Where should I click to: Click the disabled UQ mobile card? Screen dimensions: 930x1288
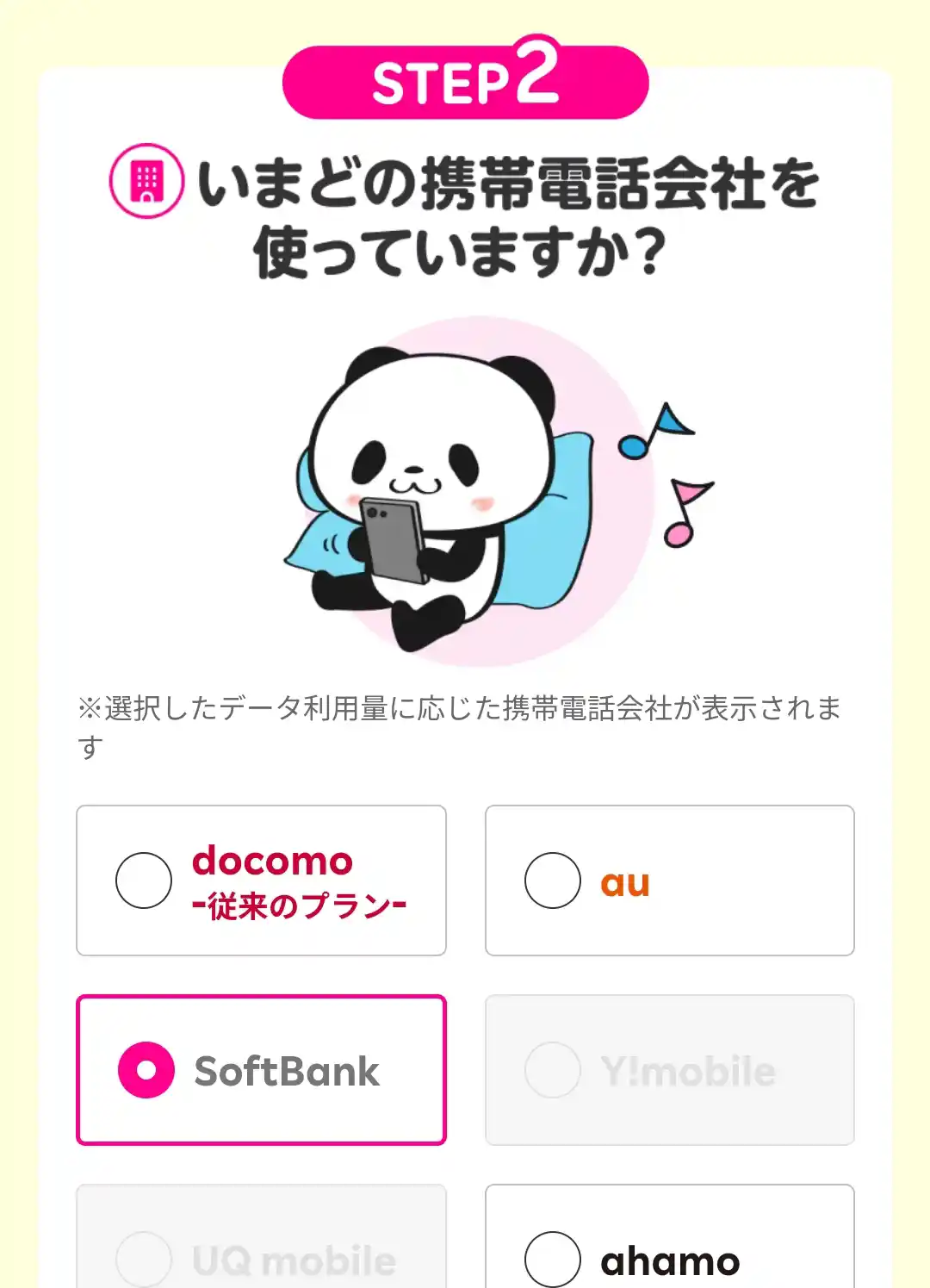(261, 1241)
